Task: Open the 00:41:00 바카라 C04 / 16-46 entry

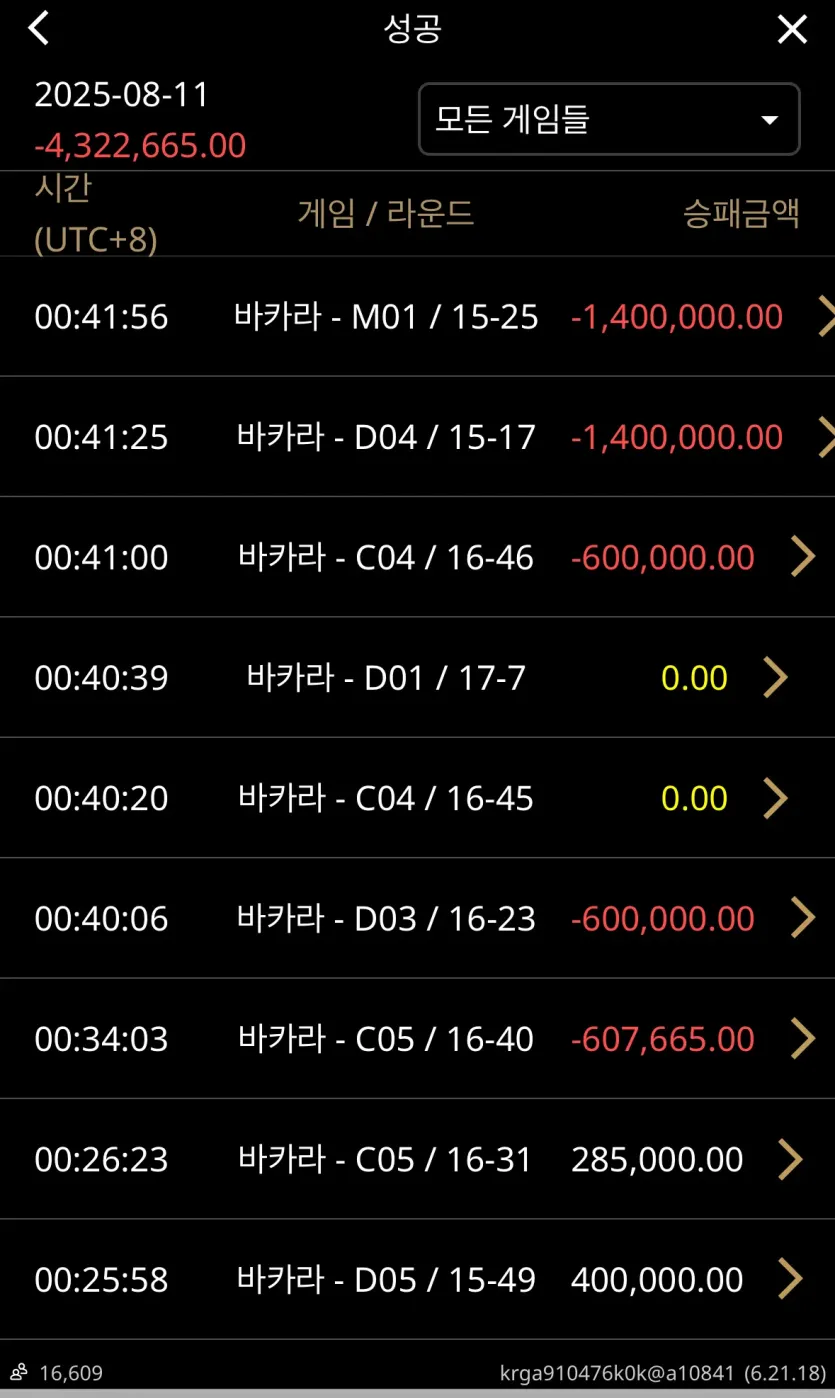Action: pyautogui.click(x=417, y=557)
